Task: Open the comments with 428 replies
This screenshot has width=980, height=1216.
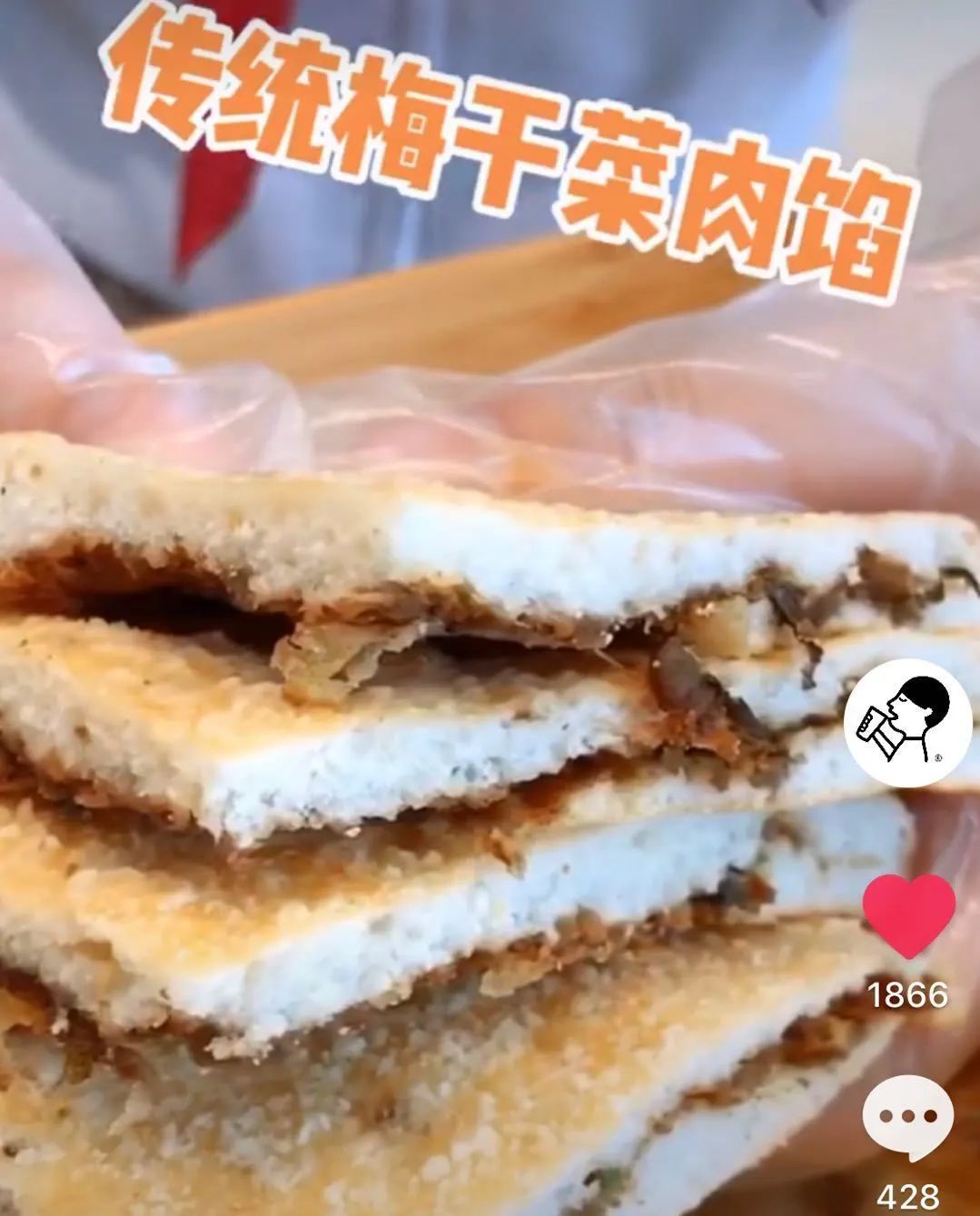Action: point(907,1119)
